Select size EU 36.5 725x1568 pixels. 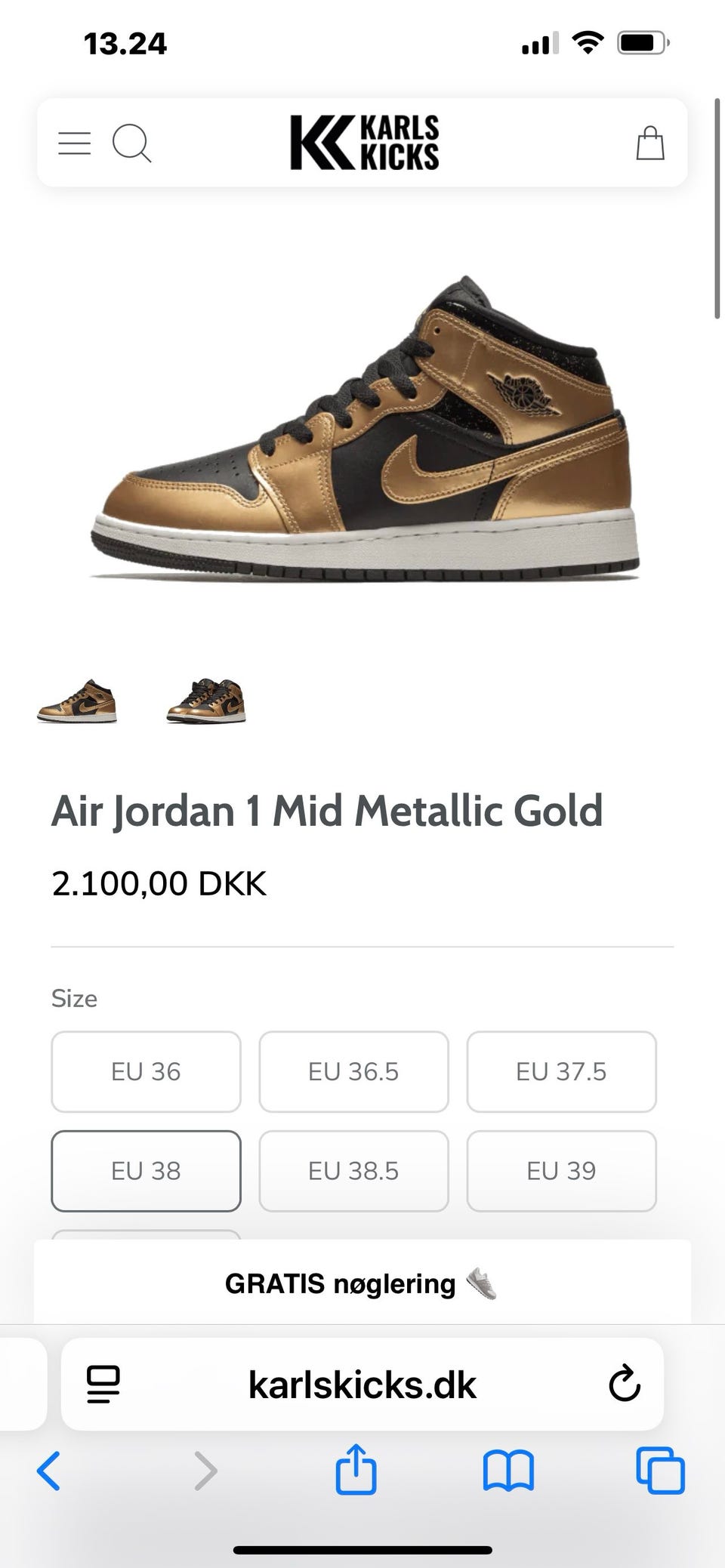pyautogui.click(x=353, y=1071)
